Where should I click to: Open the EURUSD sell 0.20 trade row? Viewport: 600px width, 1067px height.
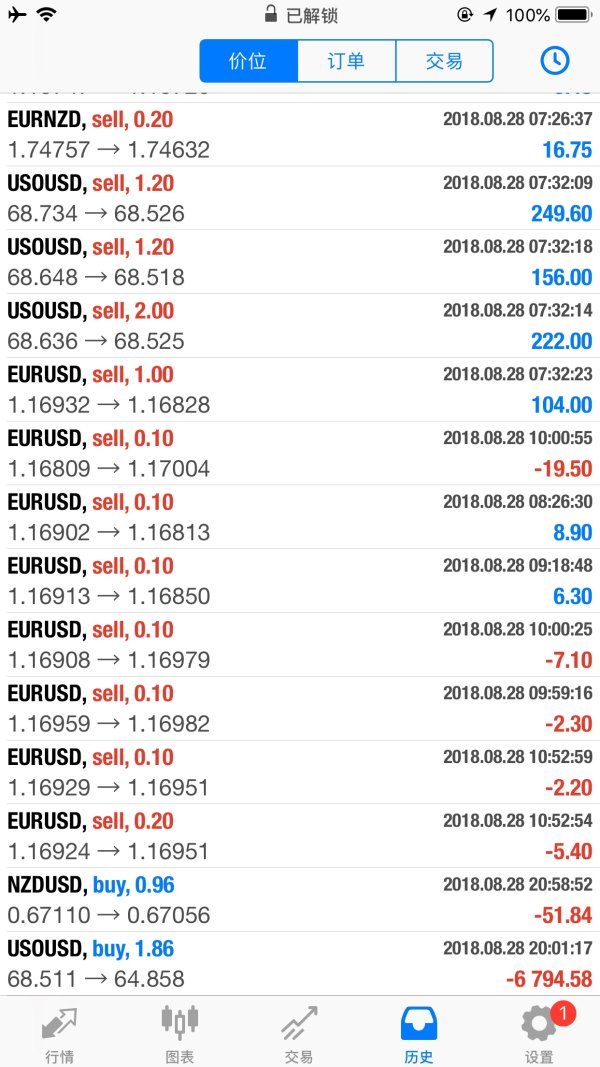click(x=300, y=836)
